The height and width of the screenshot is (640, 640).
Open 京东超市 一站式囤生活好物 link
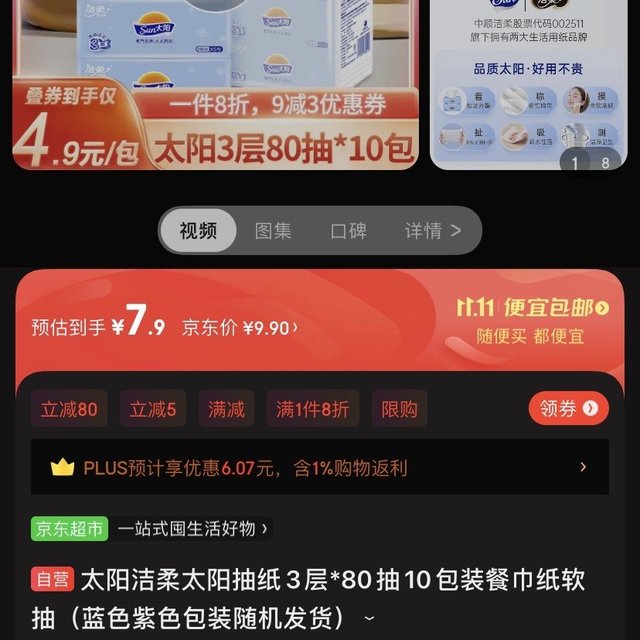pos(152,528)
